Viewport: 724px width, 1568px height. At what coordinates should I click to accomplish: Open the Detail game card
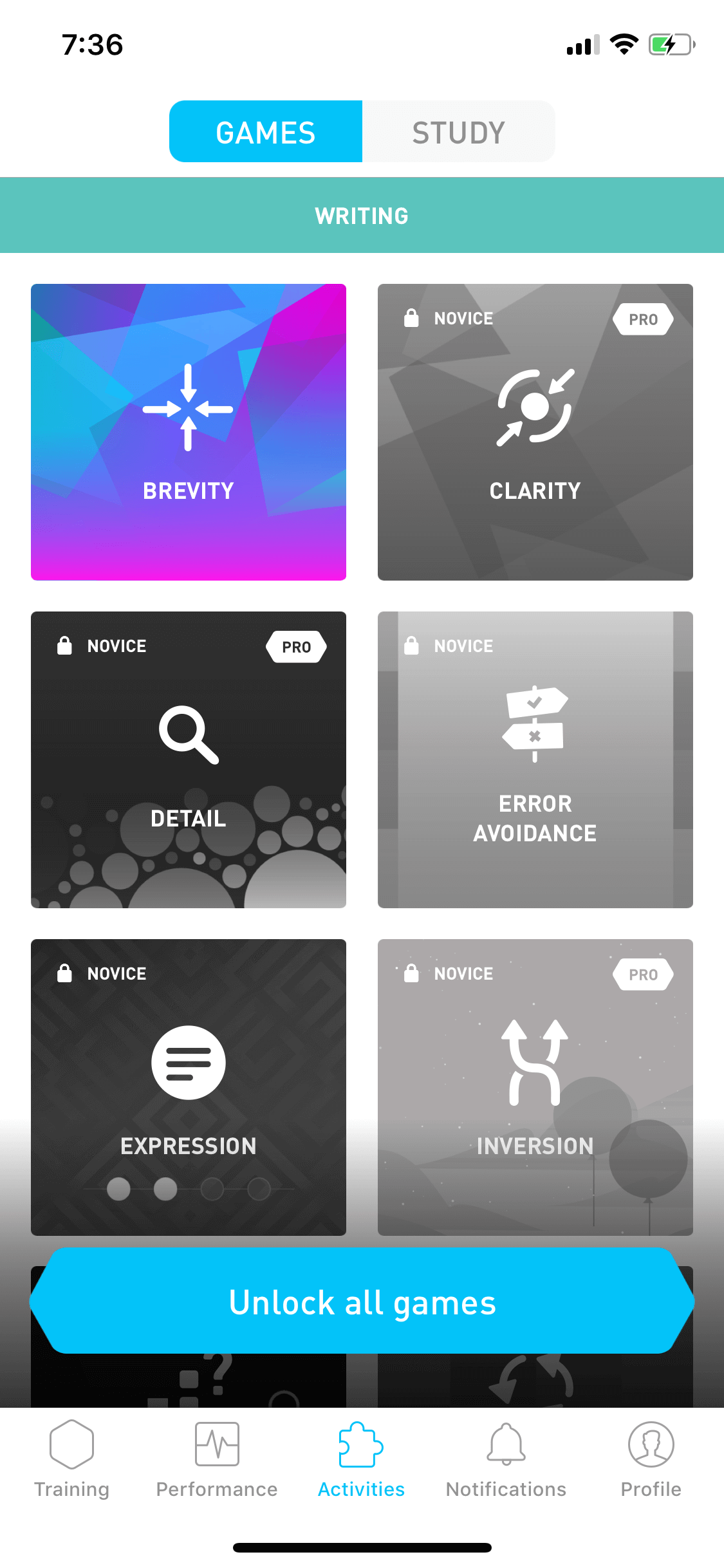tap(189, 760)
